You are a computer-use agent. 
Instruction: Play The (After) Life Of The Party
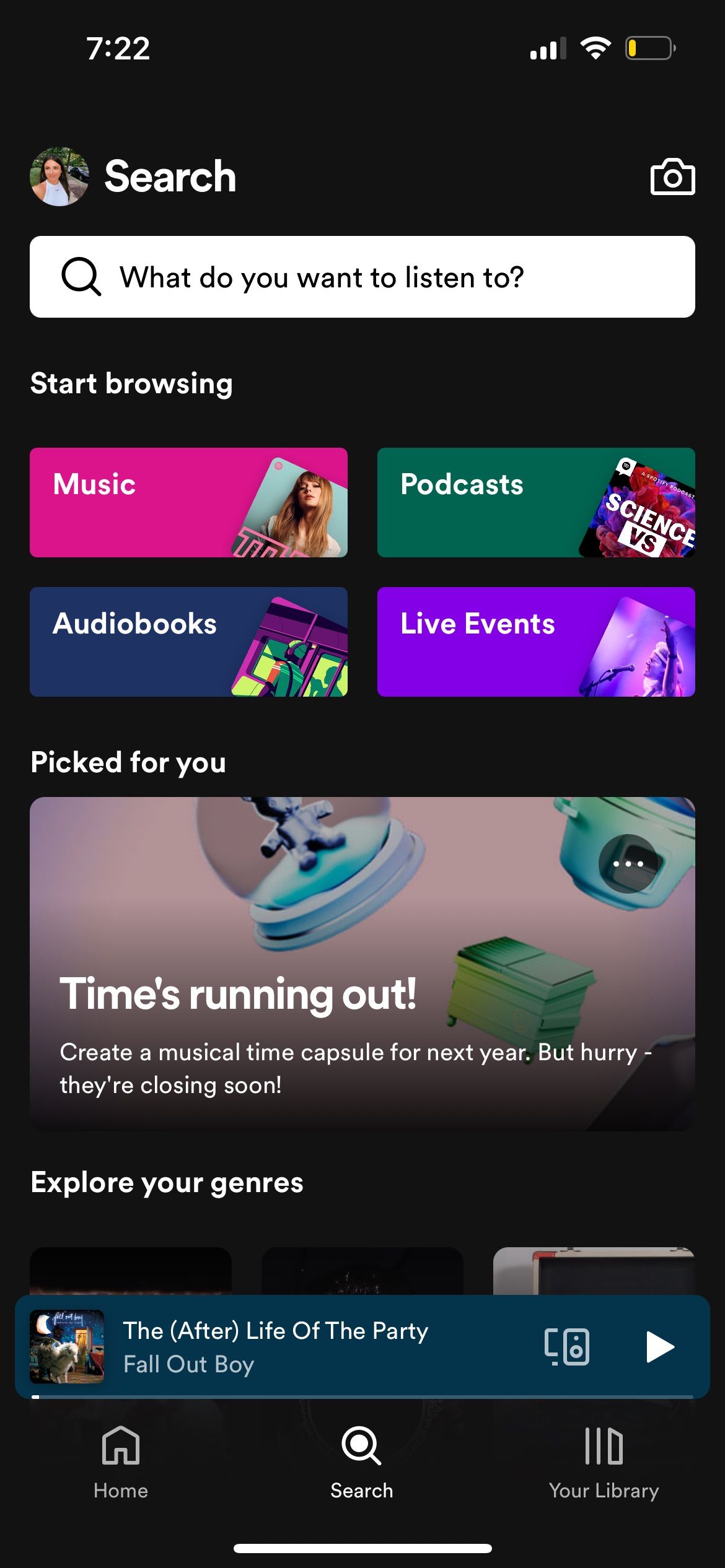(x=660, y=1346)
